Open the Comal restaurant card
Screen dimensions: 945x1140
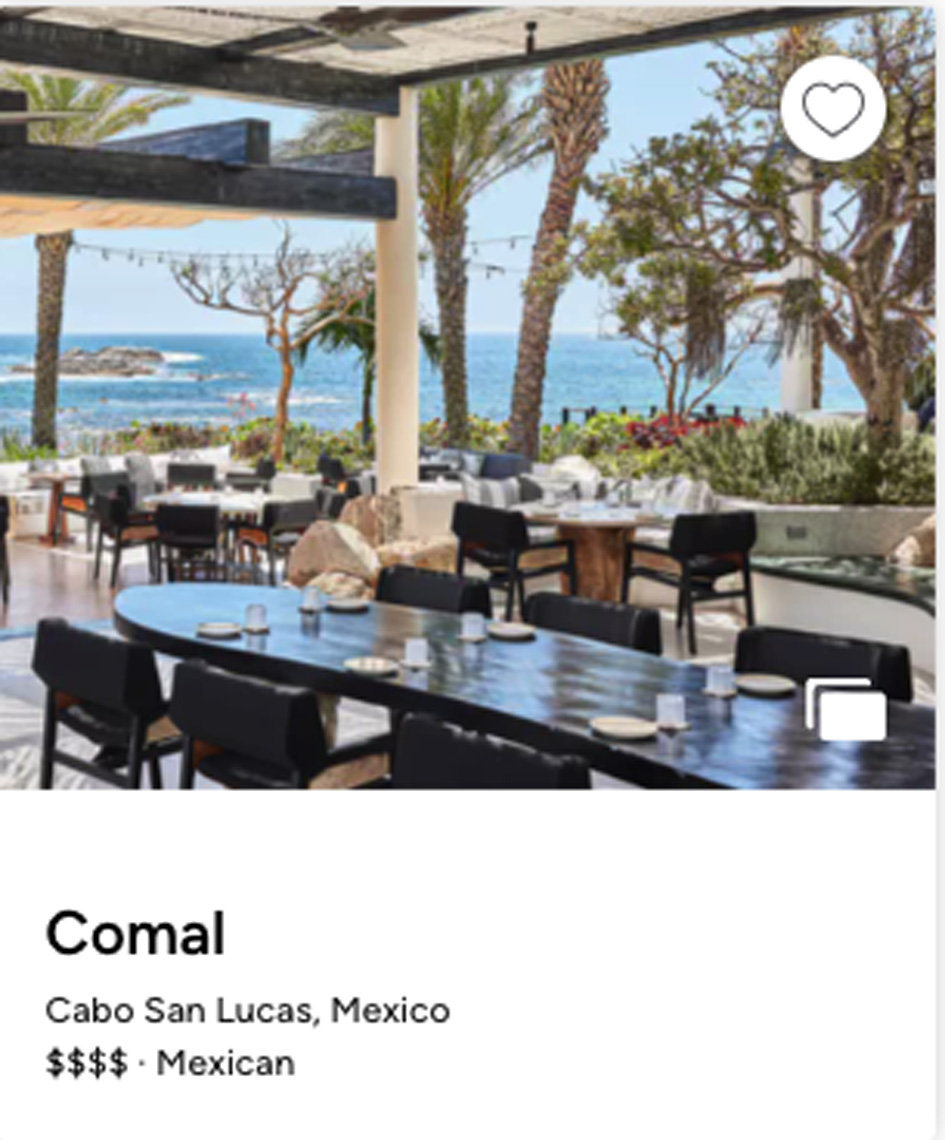(135, 934)
